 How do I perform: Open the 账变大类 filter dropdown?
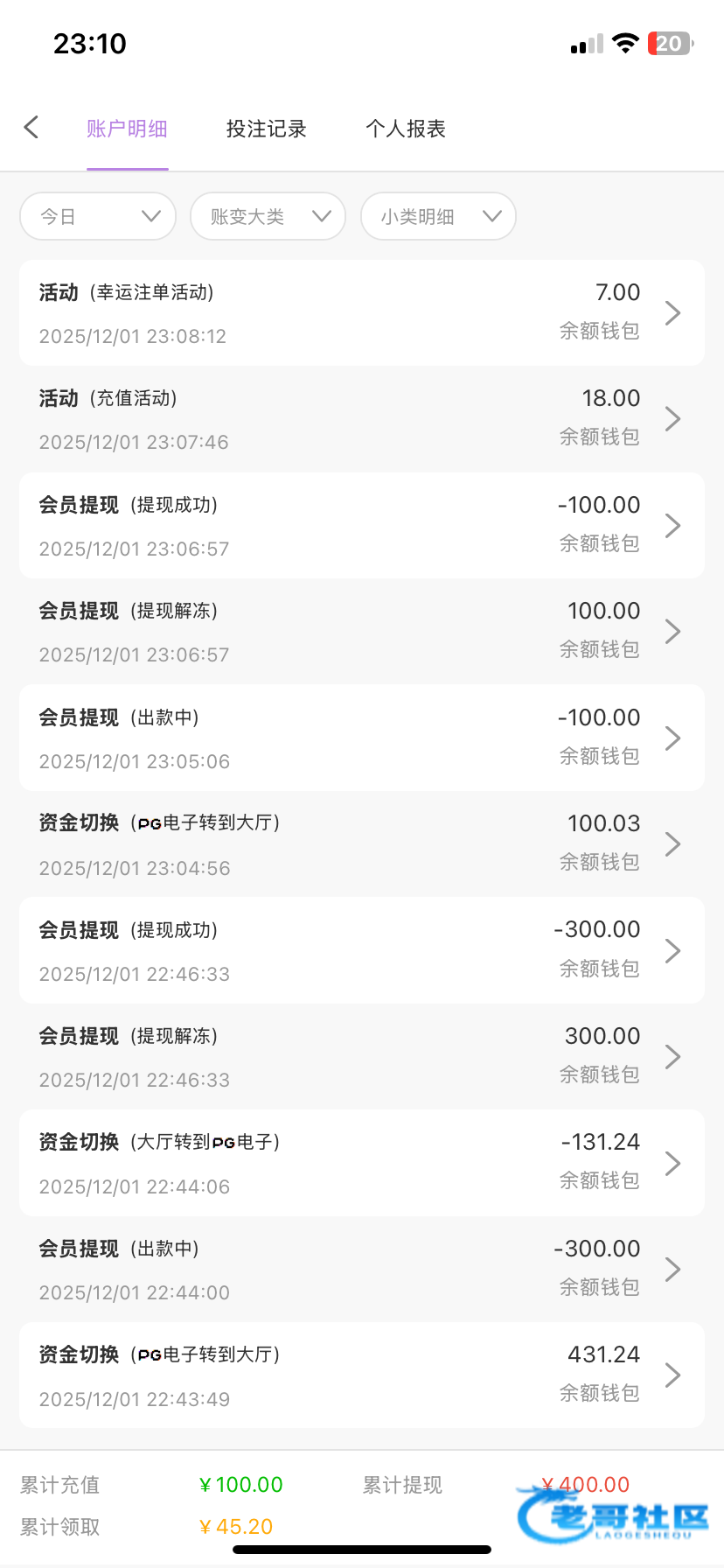click(268, 216)
